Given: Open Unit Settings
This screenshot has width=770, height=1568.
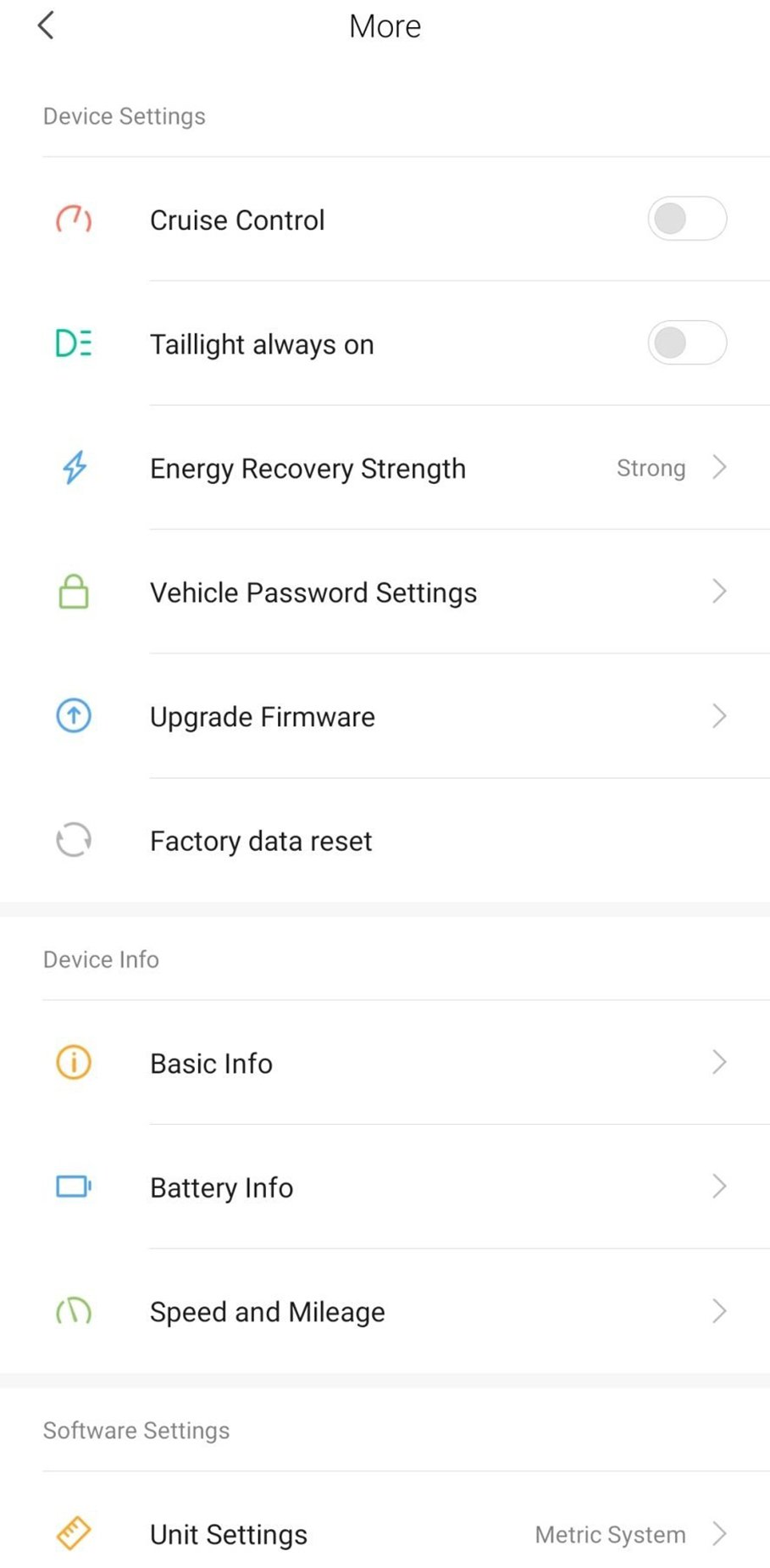Looking at the screenshot, I should (385, 1534).
